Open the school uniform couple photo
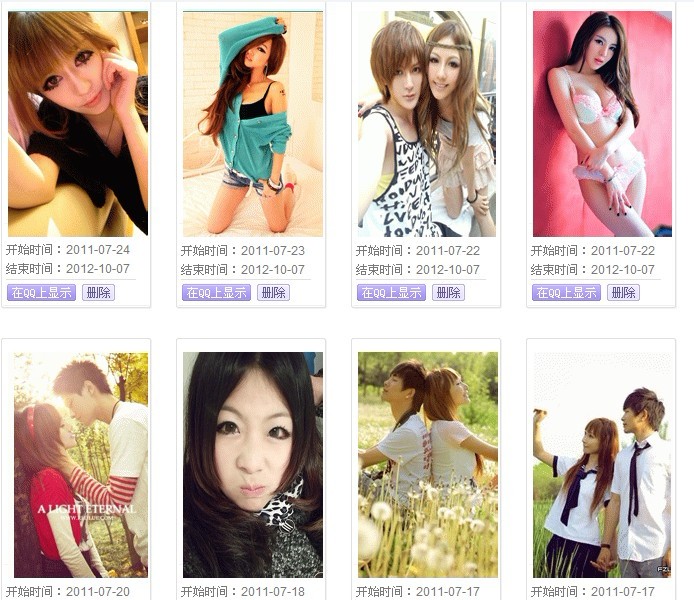Screen dimensions: 694x600 coord(602,464)
